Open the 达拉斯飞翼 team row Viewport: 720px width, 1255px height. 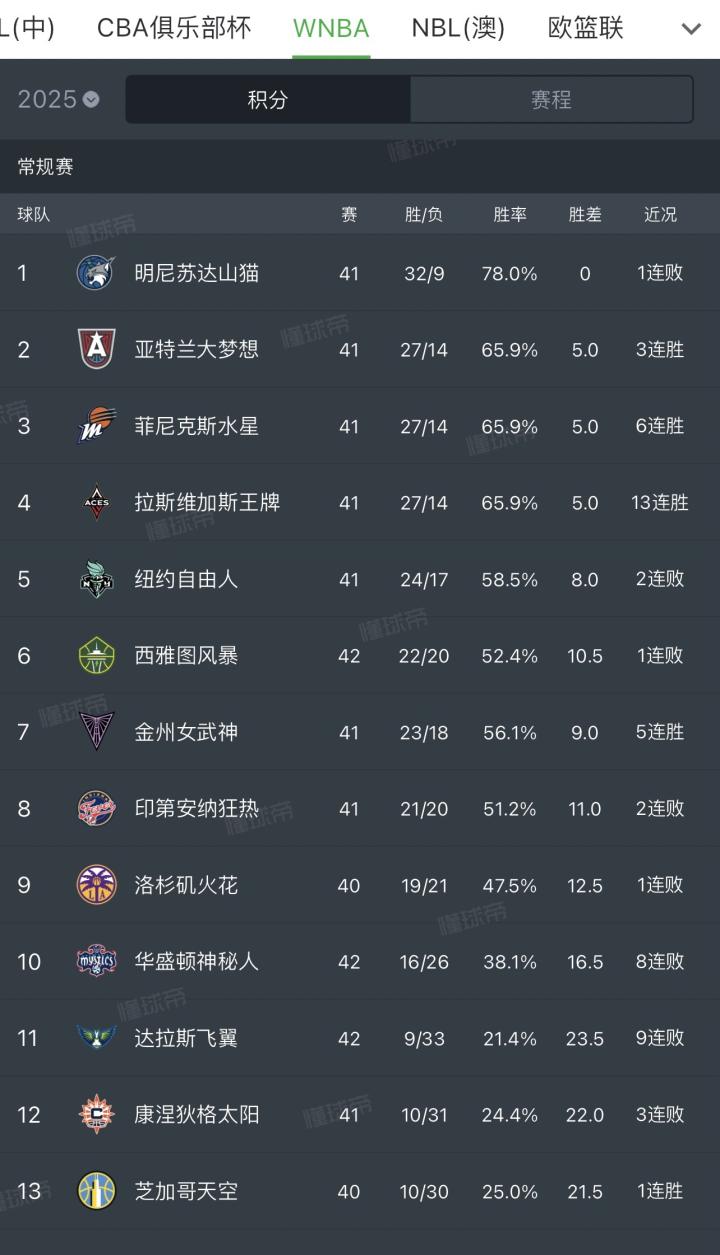pos(360,1038)
